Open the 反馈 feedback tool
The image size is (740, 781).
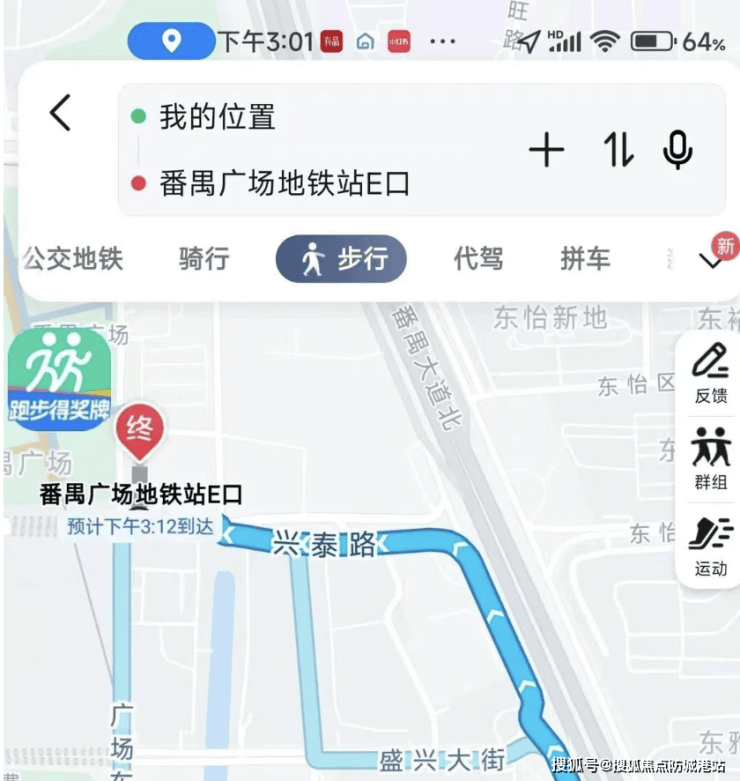coord(711,373)
